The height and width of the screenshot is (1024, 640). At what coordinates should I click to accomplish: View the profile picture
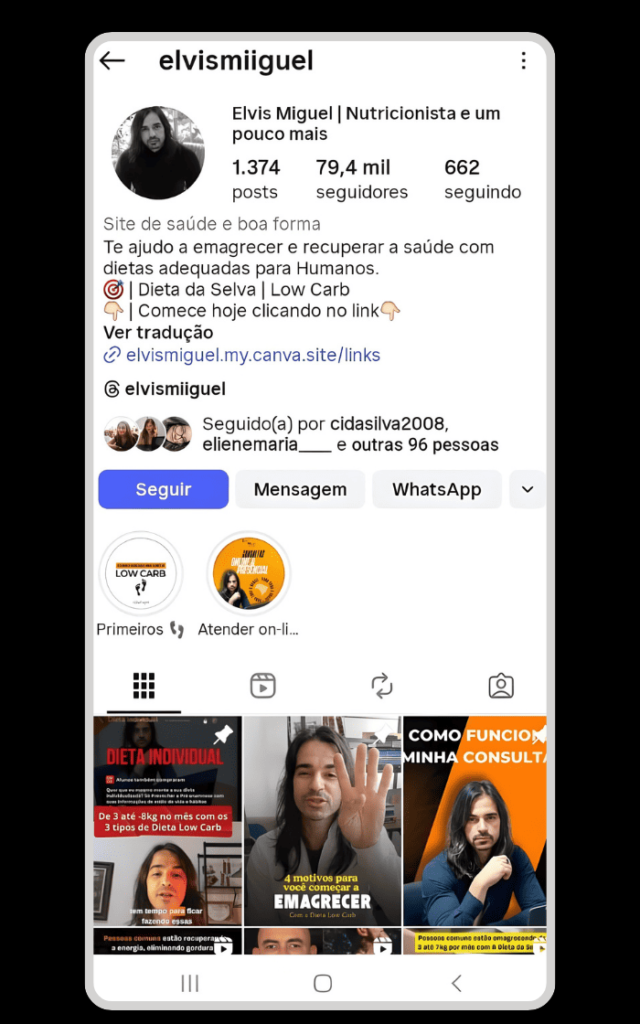[158, 152]
